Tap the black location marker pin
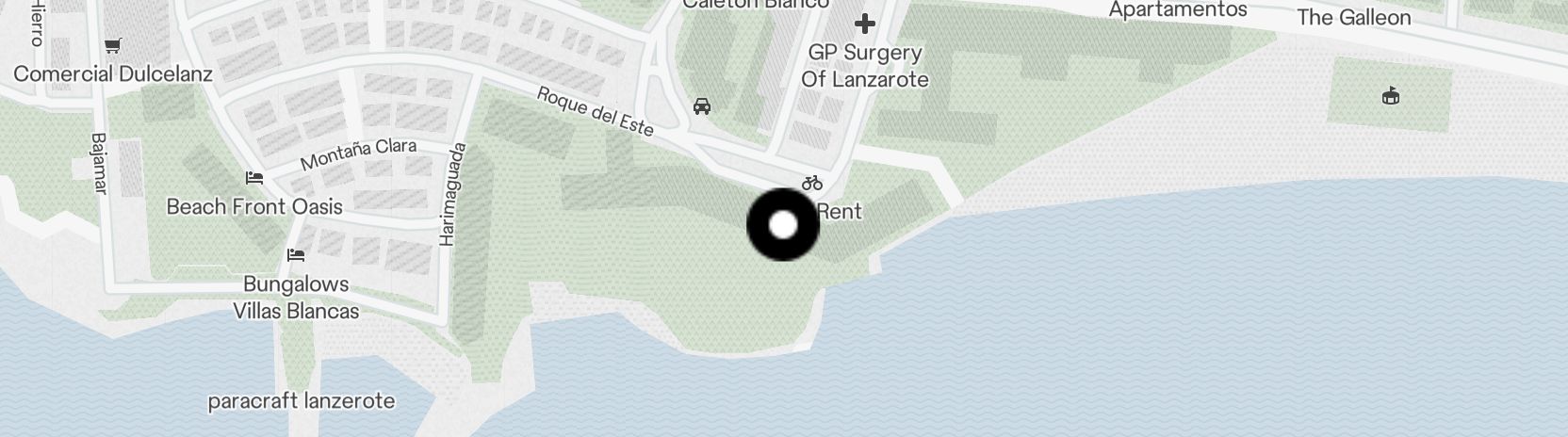Image resolution: width=1568 pixels, height=437 pixels. (783, 225)
